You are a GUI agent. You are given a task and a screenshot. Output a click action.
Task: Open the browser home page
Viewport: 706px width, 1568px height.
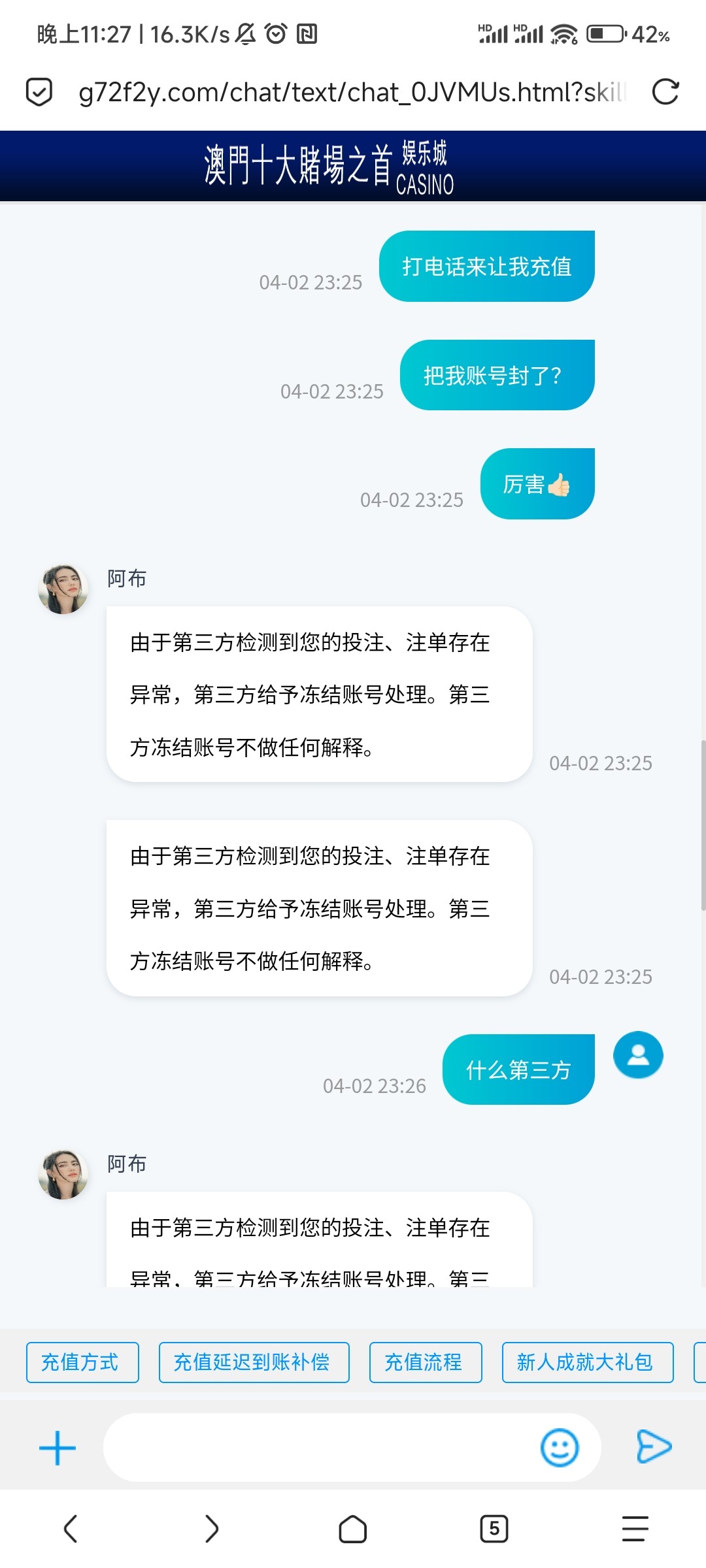point(353,1529)
